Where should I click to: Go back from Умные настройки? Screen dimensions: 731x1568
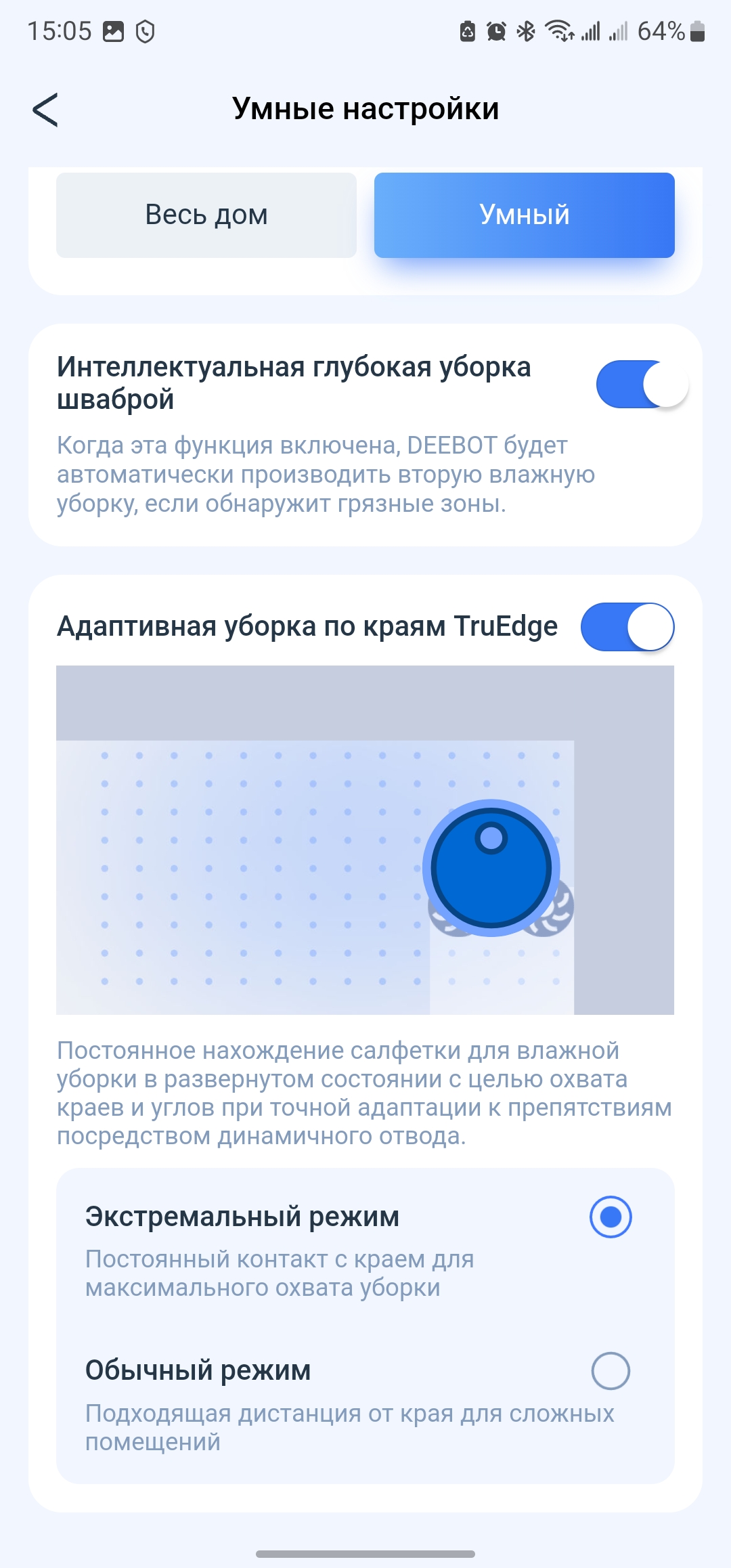coord(45,110)
